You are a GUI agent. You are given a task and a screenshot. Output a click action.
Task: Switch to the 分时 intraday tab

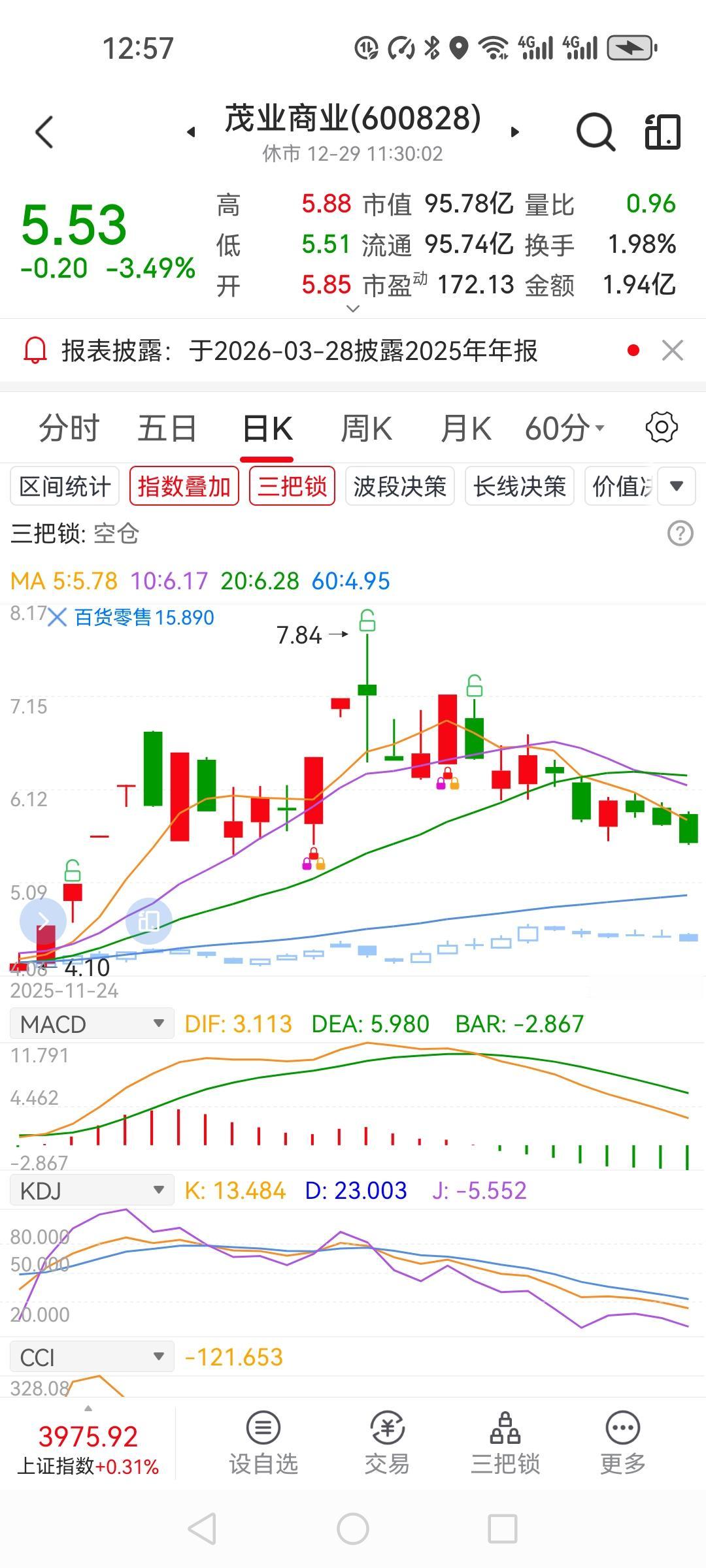67,427
